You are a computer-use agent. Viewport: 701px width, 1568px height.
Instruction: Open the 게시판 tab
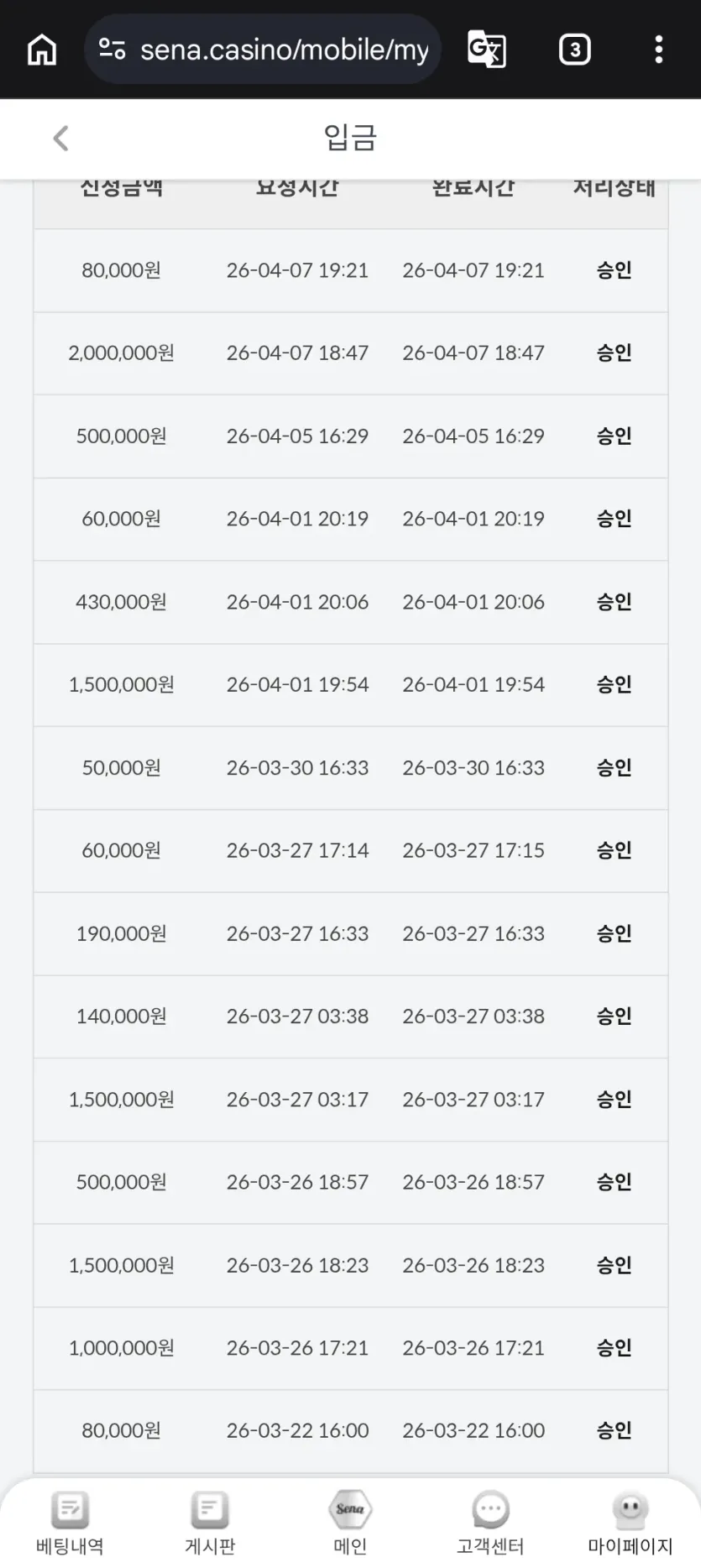pyautogui.click(x=210, y=1523)
